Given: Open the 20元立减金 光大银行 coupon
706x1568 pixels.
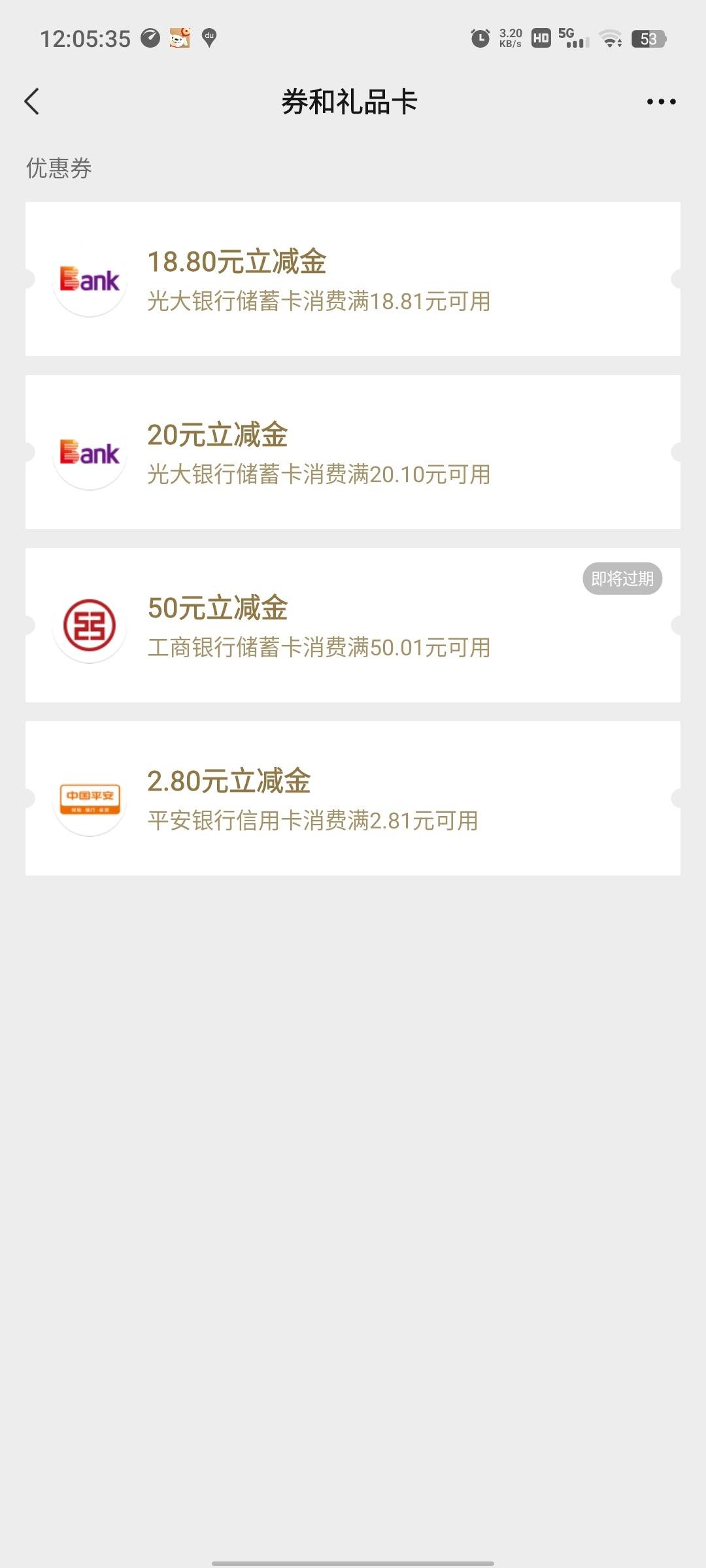Looking at the screenshot, I should click(353, 452).
